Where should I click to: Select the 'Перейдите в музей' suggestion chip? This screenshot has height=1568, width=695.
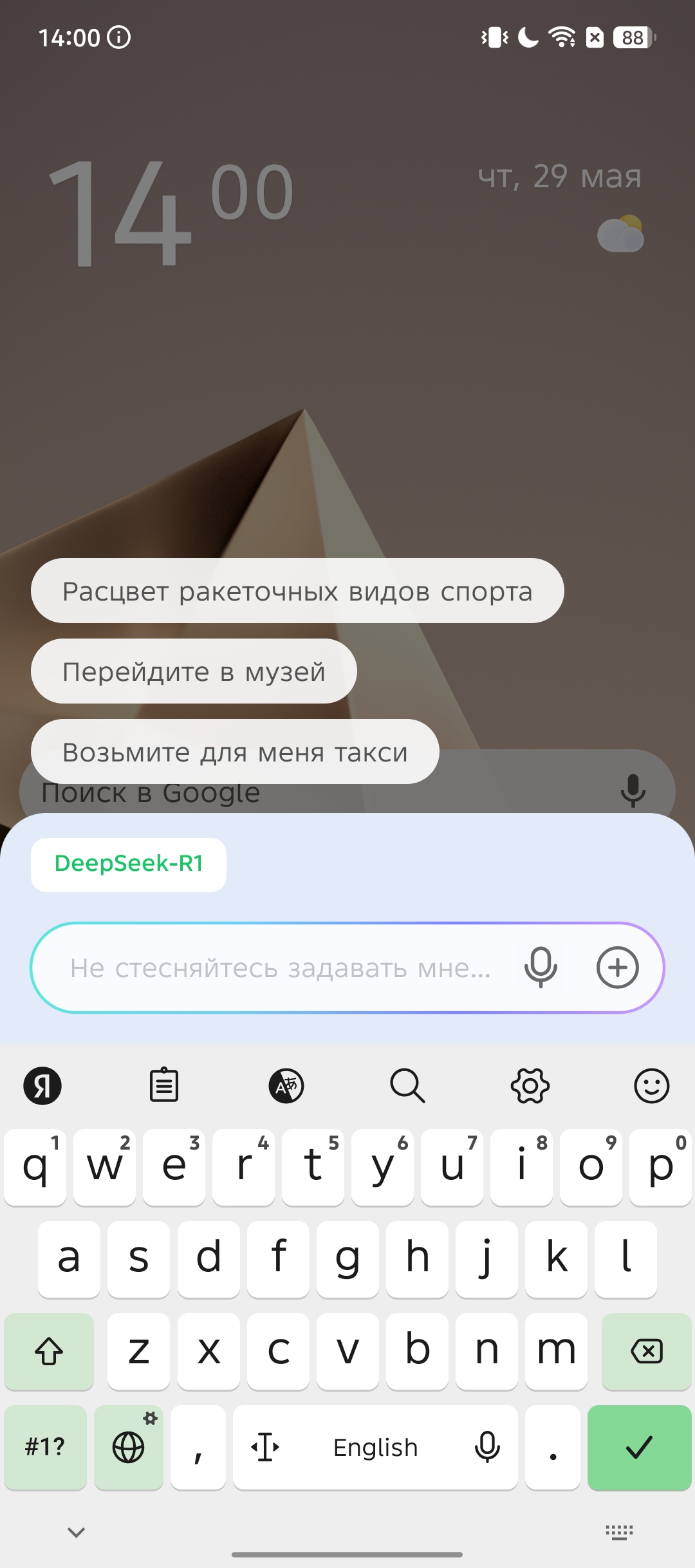(194, 671)
